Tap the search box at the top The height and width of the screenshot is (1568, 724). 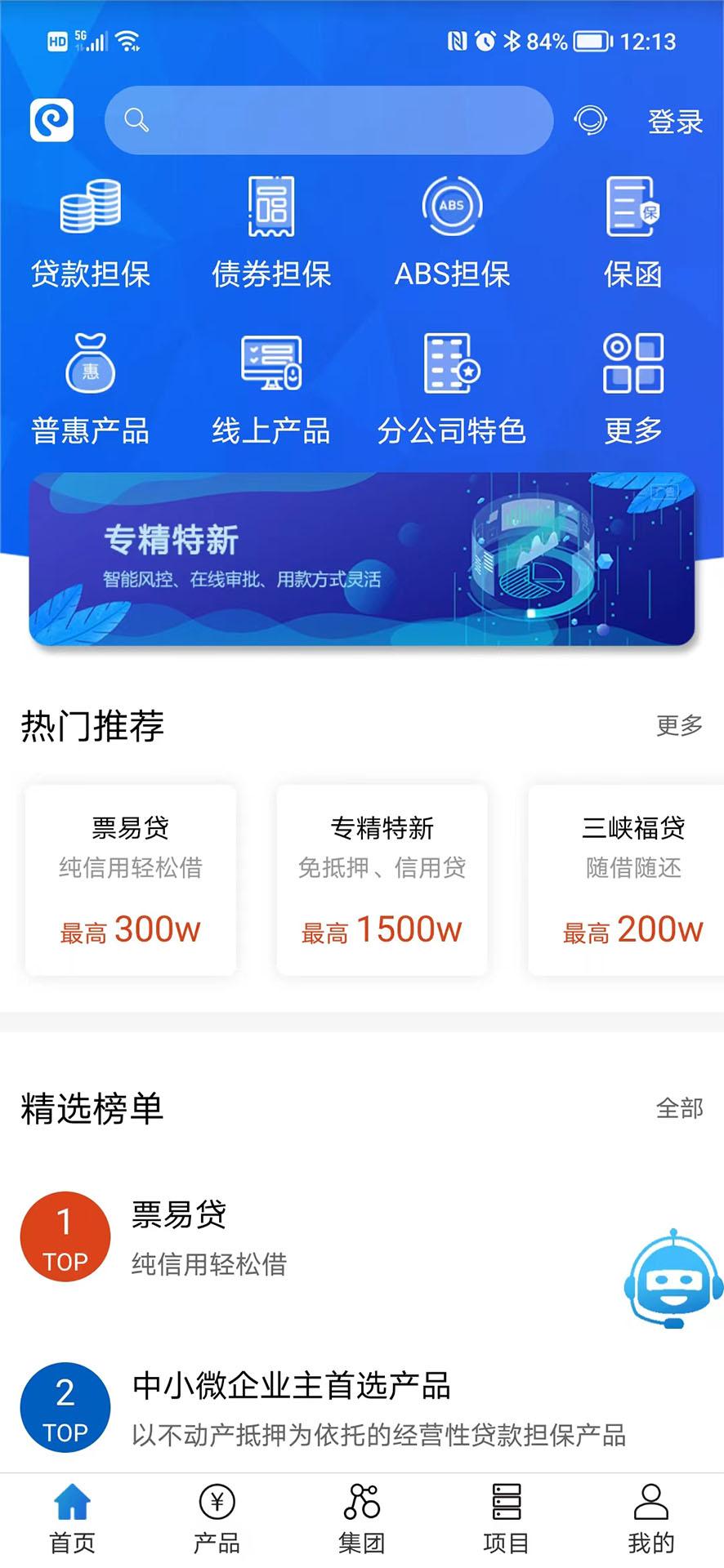pyautogui.click(x=328, y=120)
